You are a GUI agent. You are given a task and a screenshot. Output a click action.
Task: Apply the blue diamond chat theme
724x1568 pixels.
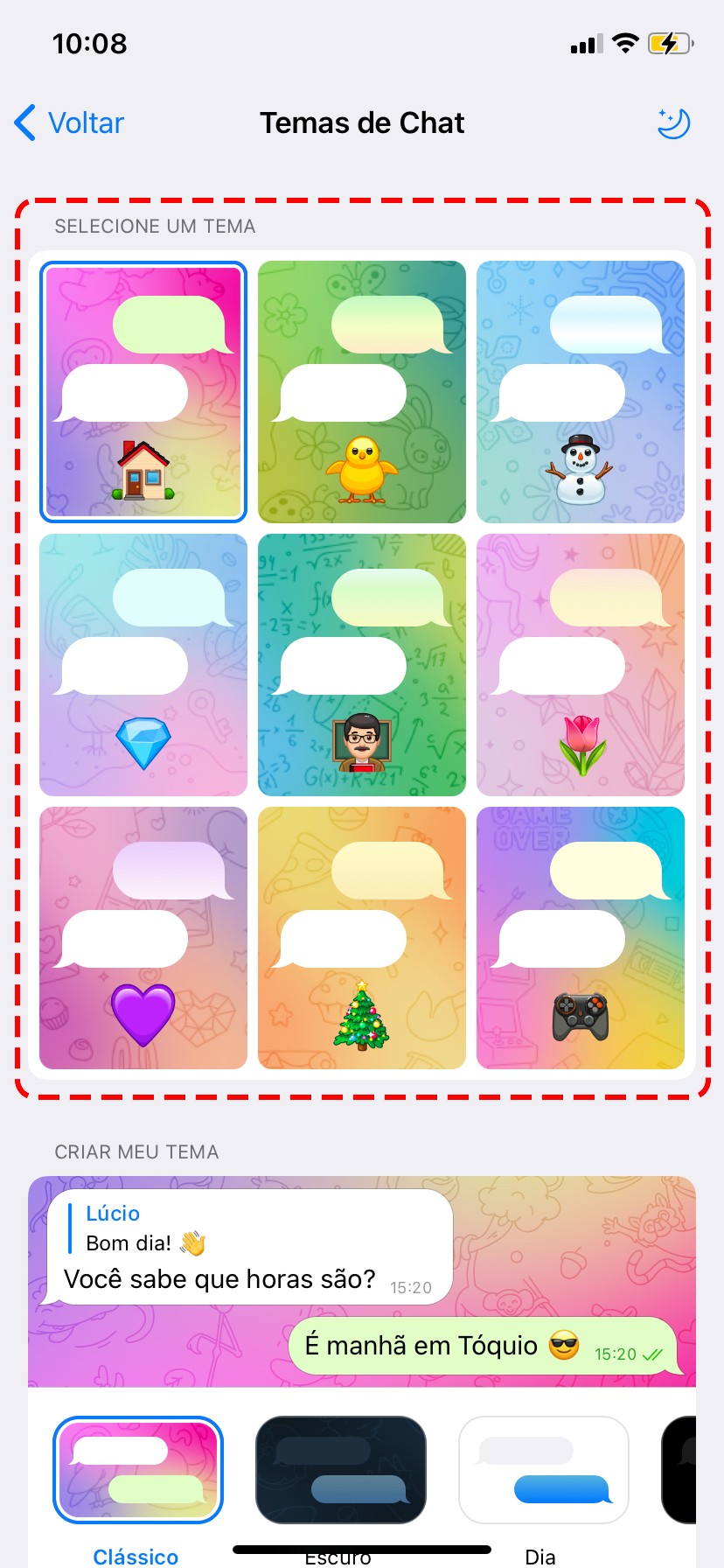click(143, 665)
